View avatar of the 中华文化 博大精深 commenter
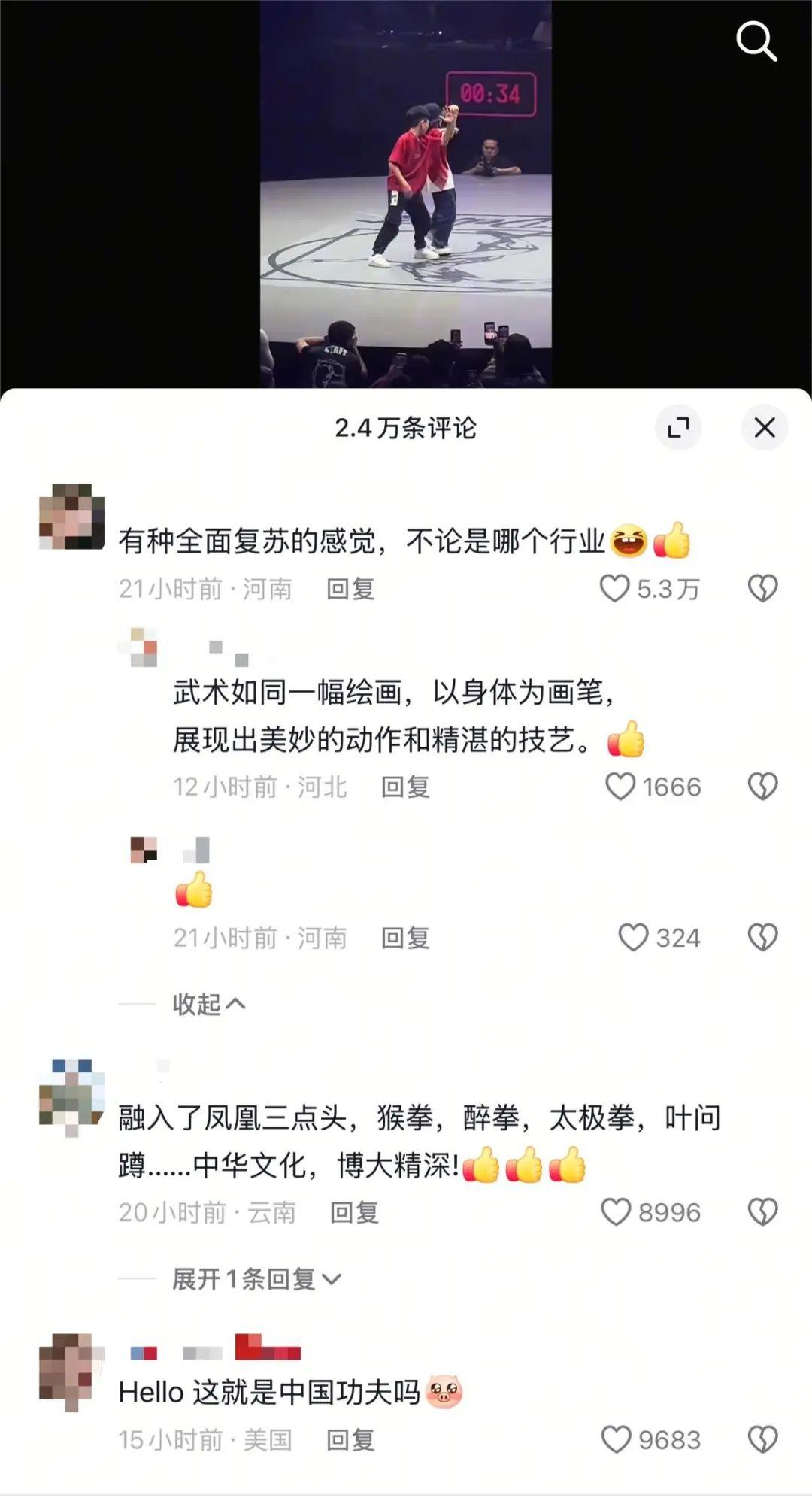 click(x=71, y=1094)
